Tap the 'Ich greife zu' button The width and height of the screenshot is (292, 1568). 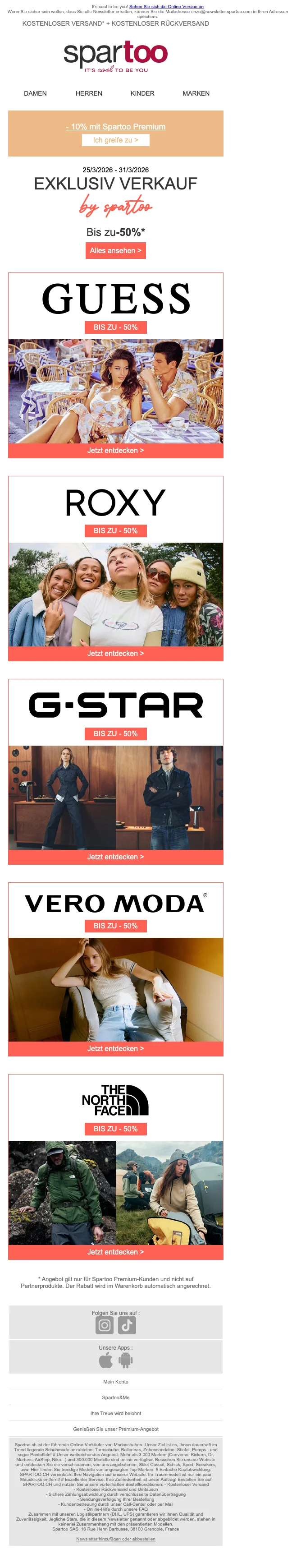point(115,140)
